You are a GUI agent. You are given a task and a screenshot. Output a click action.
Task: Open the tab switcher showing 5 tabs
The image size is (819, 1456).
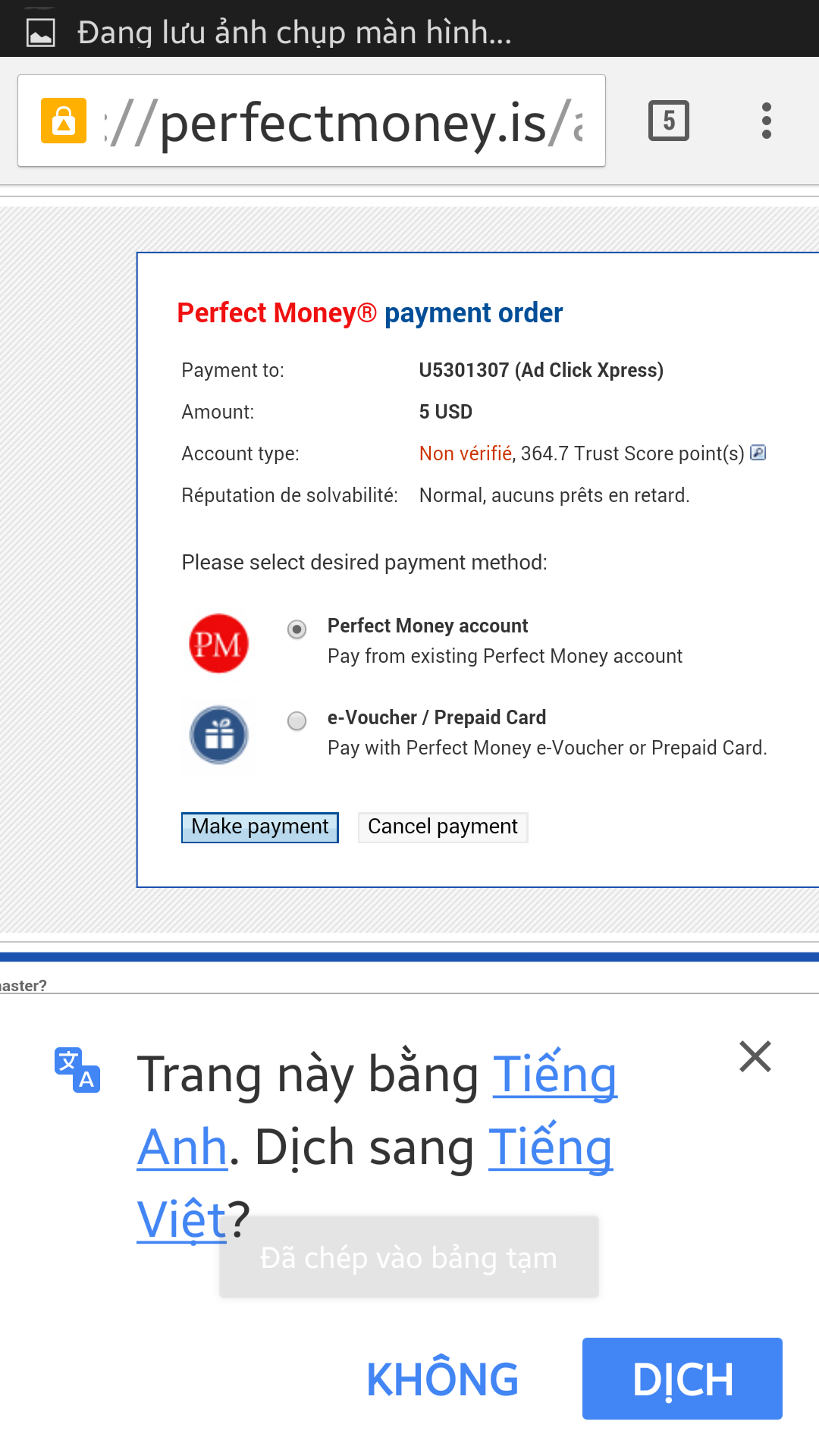(x=668, y=121)
